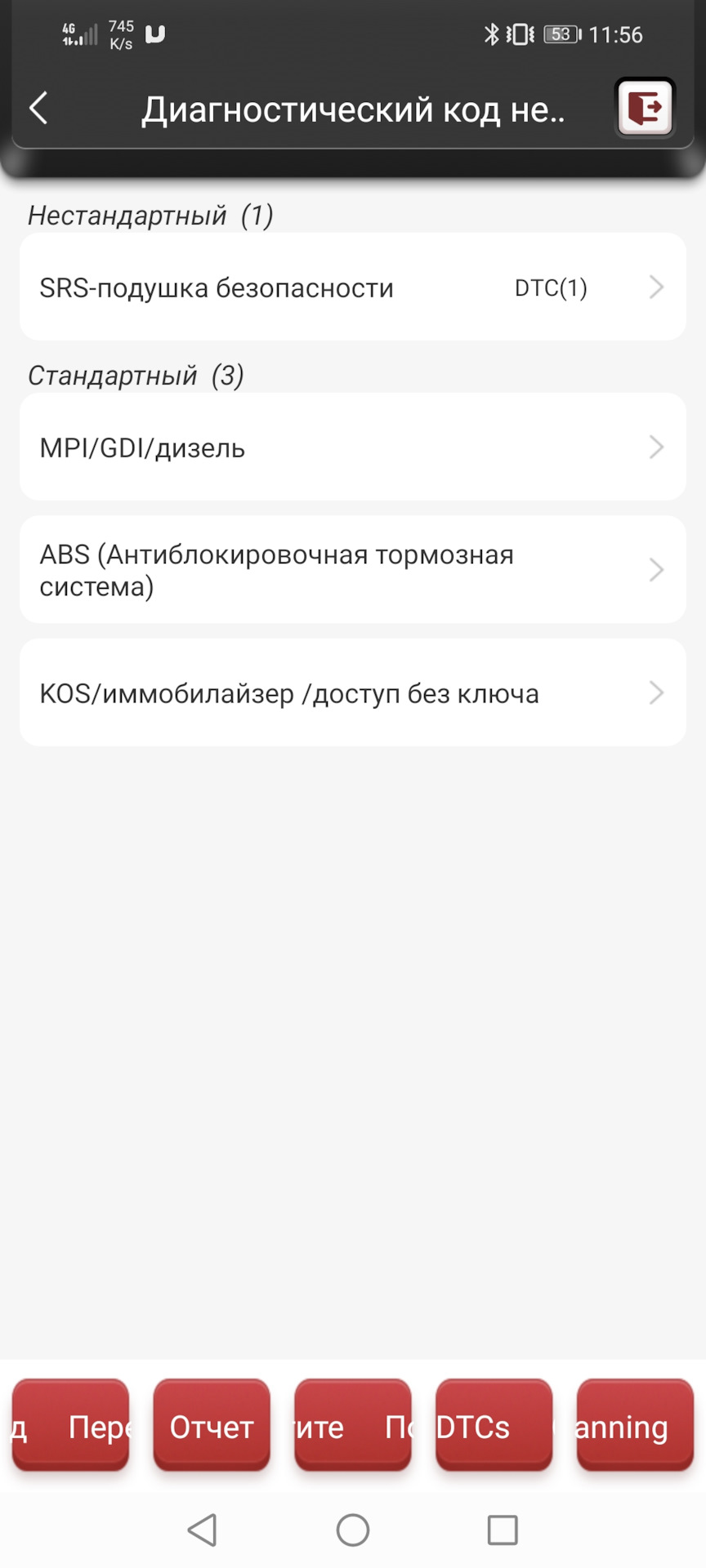Viewport: 706px width, 1568px height.
Task: Tap the exit icon in the header
Action: click(x=645, y=108)
